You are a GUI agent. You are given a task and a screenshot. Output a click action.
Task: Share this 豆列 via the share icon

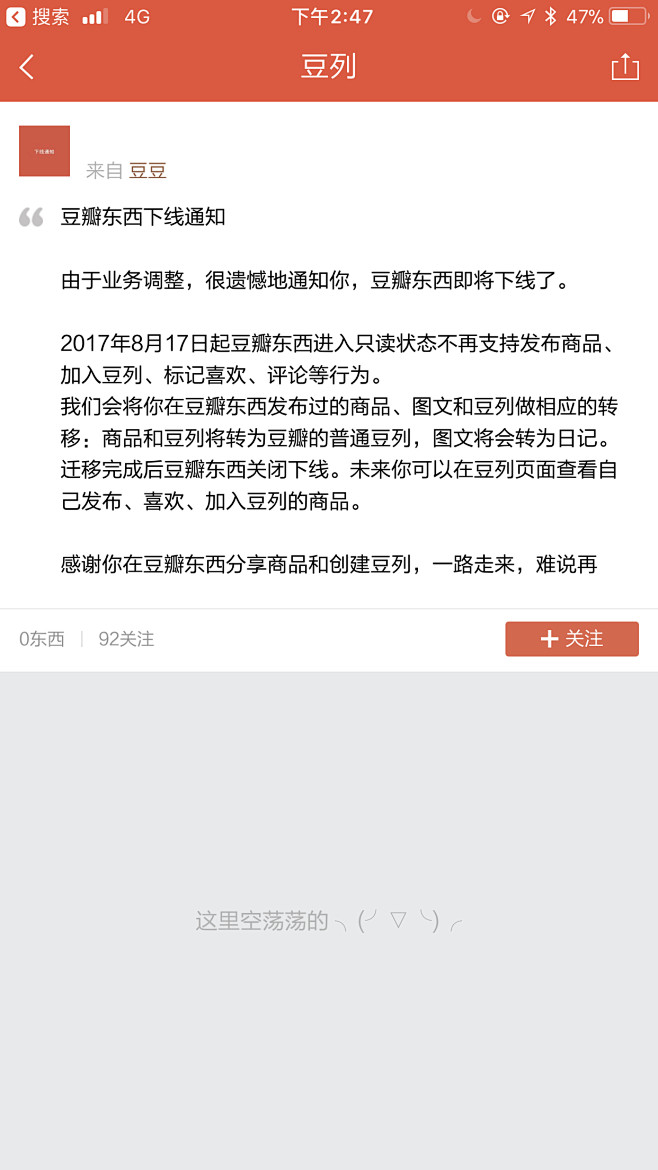[624, 67]
